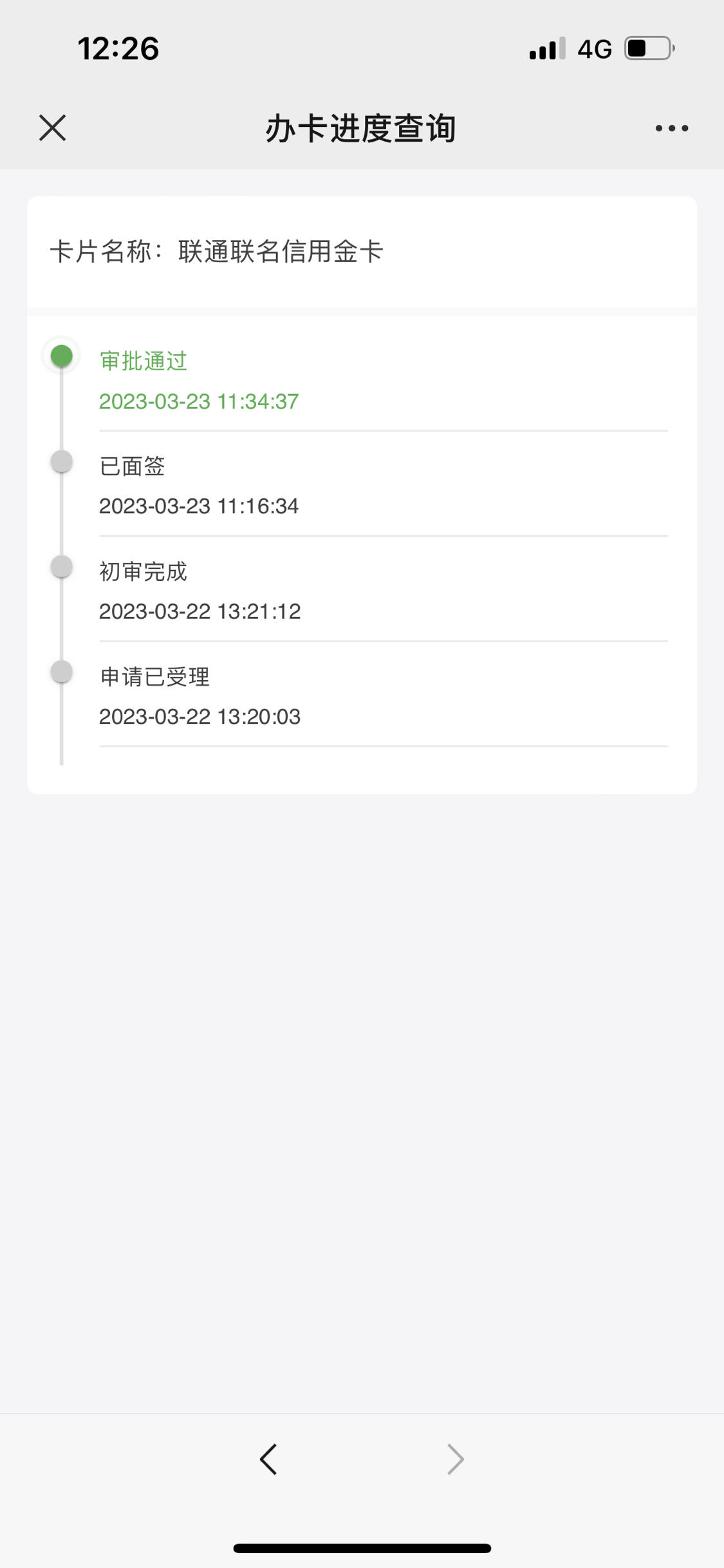Open the three-dot more options menu
724x1568 pixels.
click(x=672, y=128)
